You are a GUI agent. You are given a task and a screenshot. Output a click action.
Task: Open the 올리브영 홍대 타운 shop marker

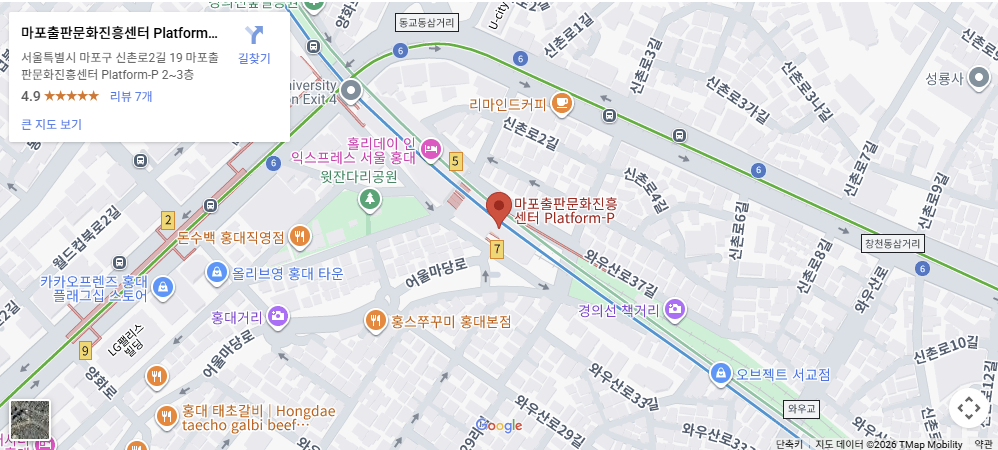[x=216, y=272]
